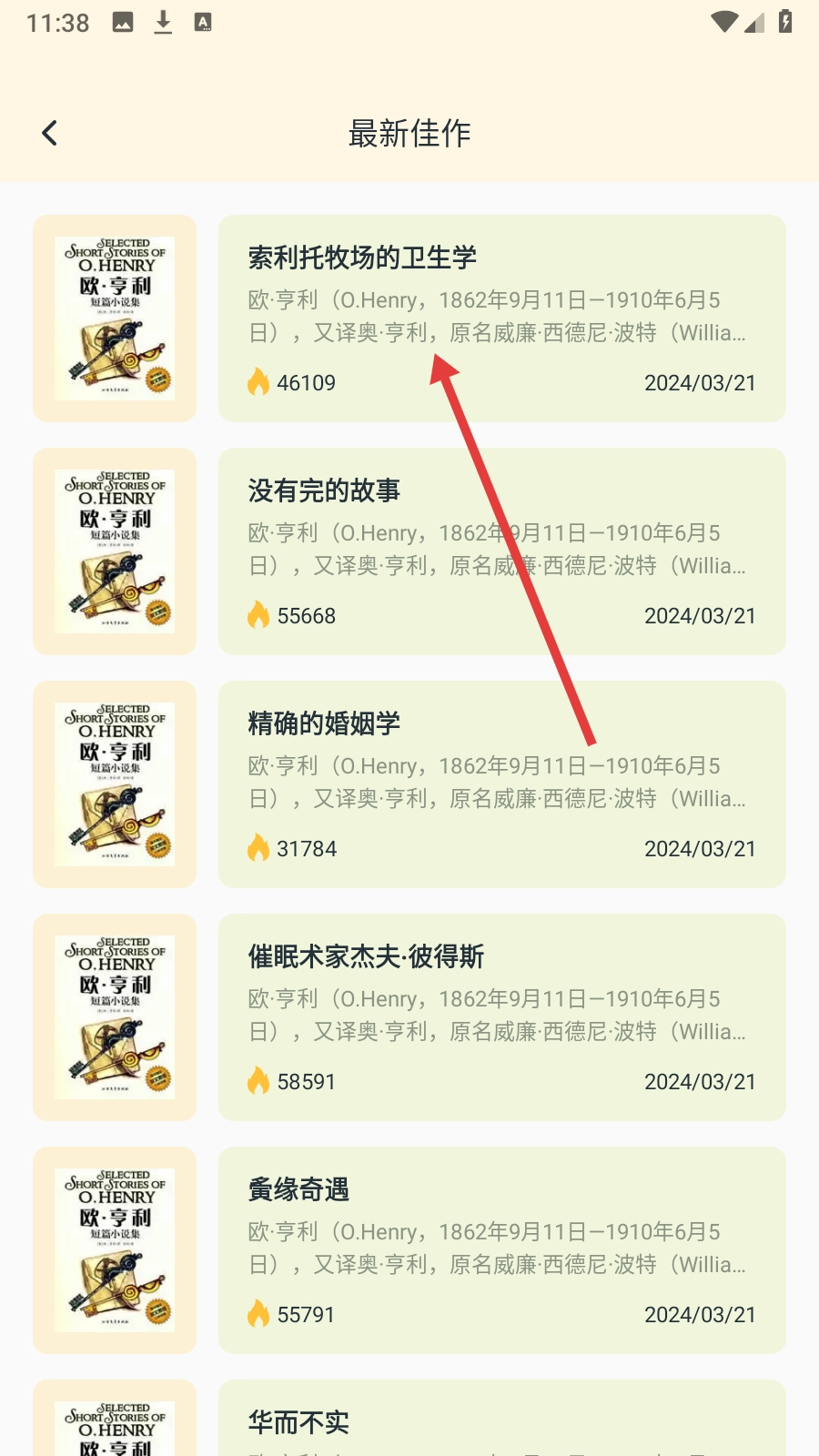
Task: Open the story 索利托牧场的卫生学
Action: pyautogui.click(x=501, y=318)
